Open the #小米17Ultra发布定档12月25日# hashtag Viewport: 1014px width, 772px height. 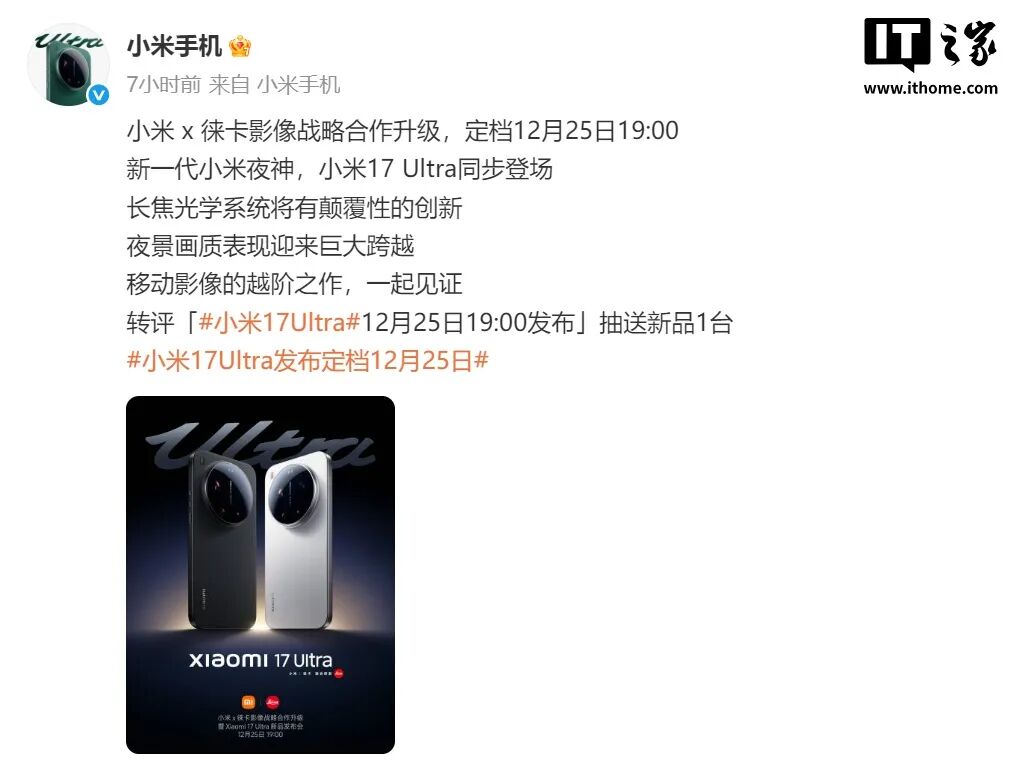coord(307,361)
